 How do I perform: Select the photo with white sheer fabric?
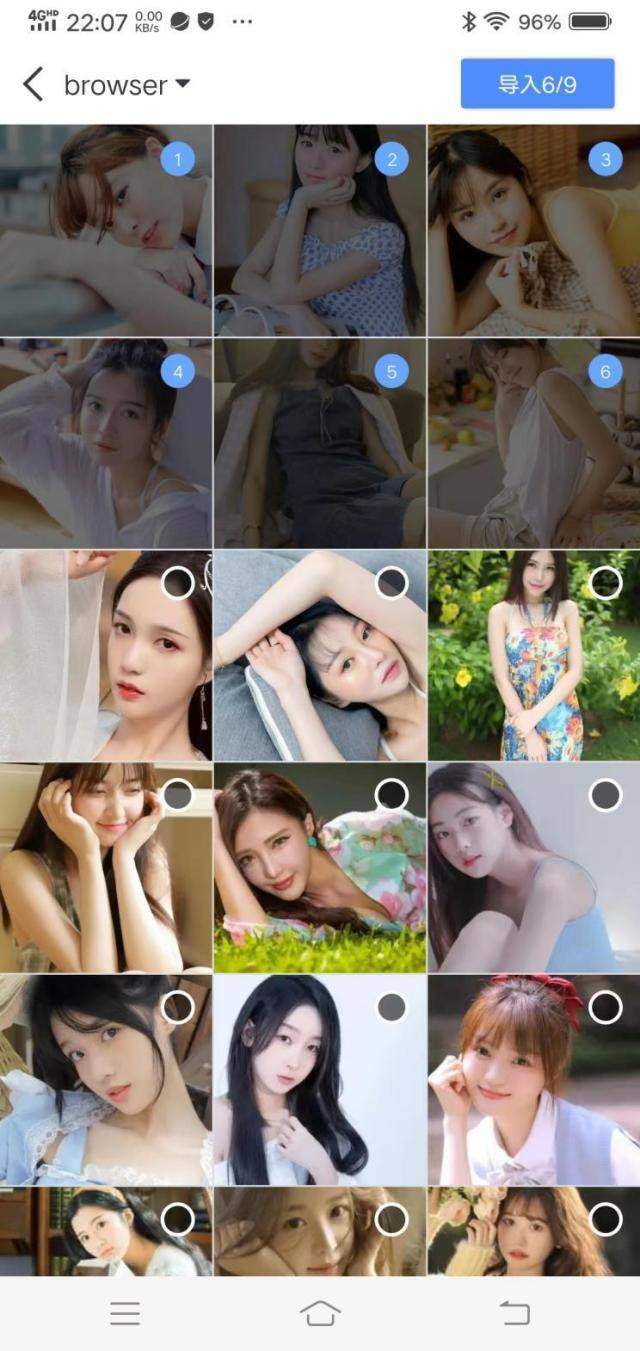tap(177, 582)
